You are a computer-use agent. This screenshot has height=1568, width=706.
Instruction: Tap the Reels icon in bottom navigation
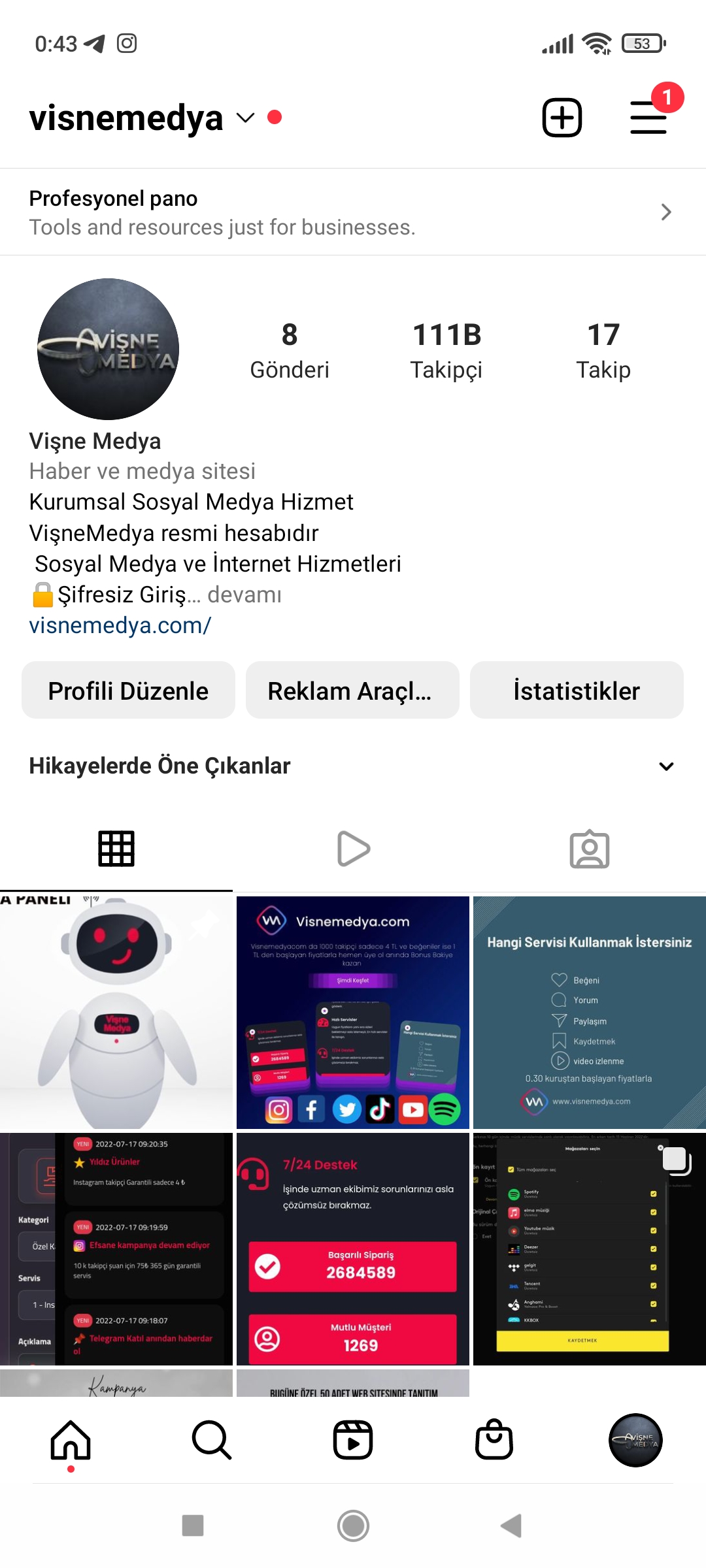[353, 1441]
